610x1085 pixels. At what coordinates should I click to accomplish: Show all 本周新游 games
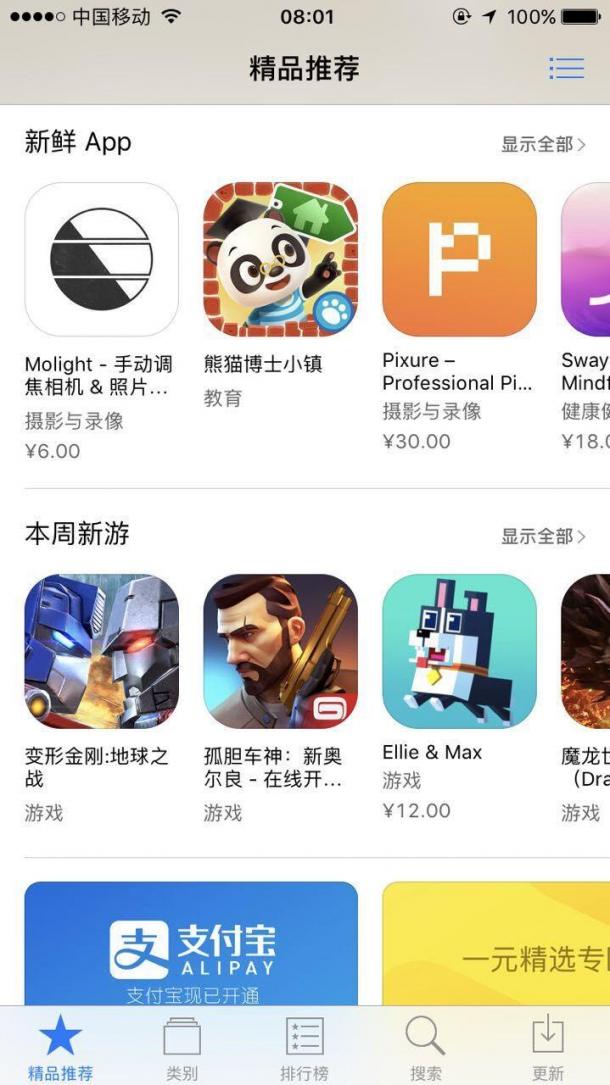(543, 536)
